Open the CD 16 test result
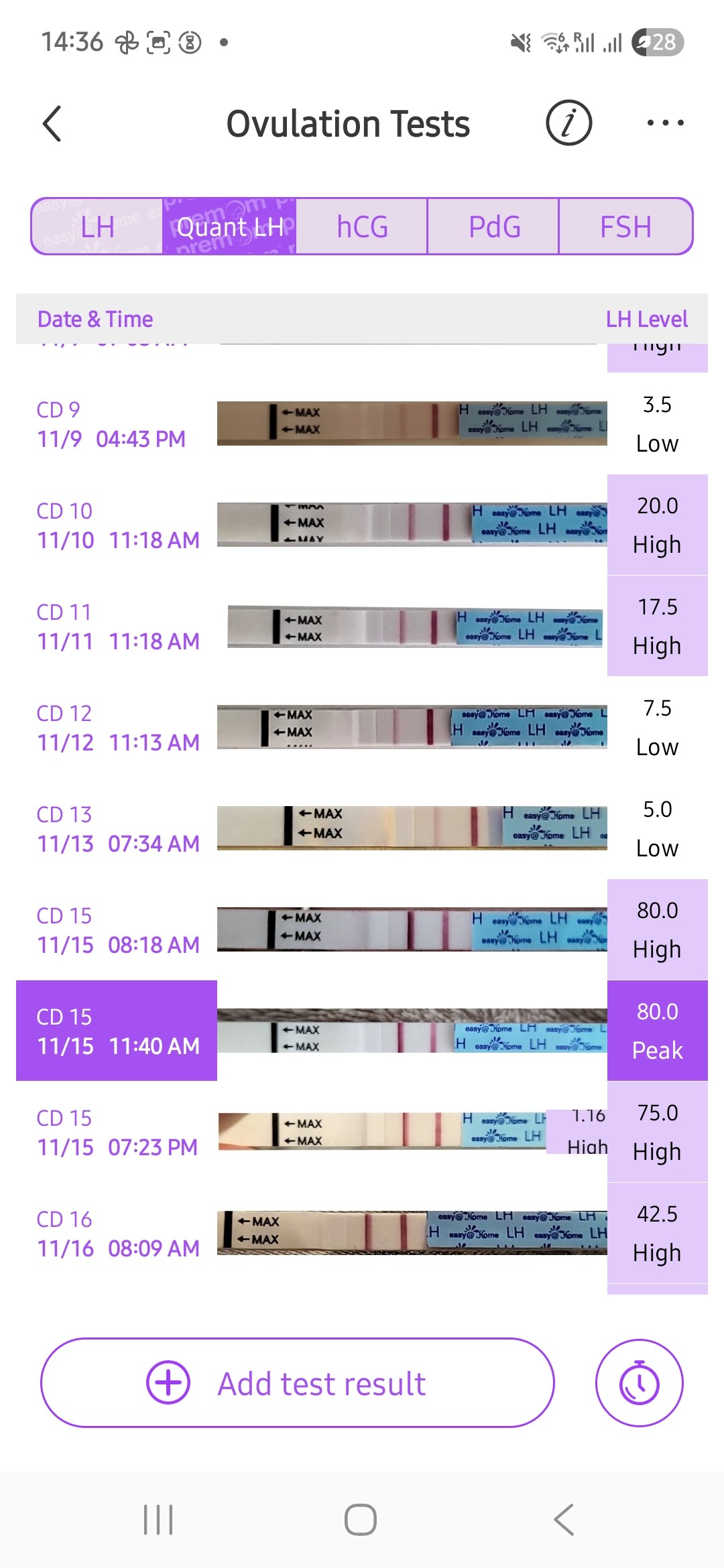 362,1234
